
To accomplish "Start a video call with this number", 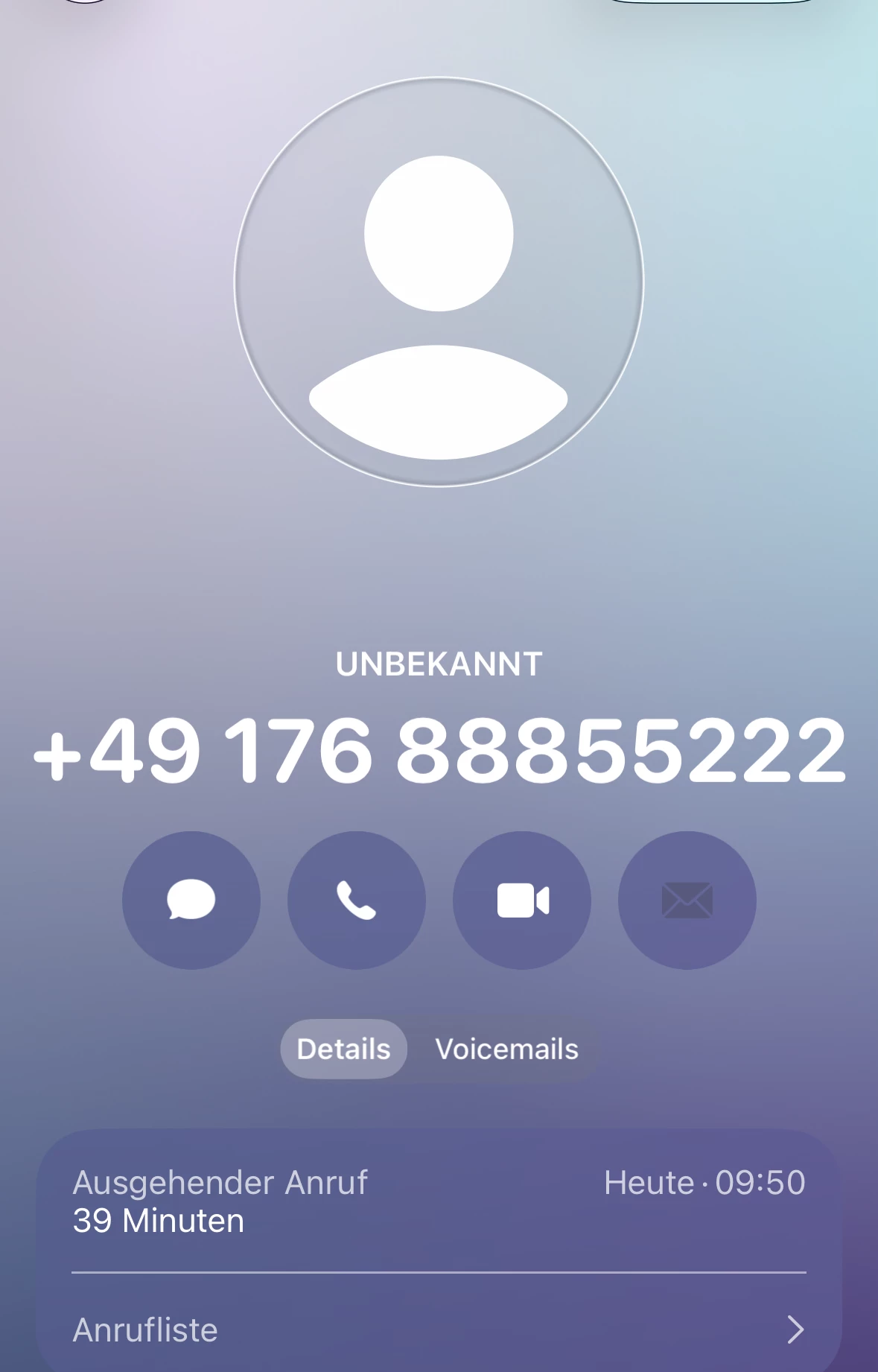I will [x=522, y=900].
